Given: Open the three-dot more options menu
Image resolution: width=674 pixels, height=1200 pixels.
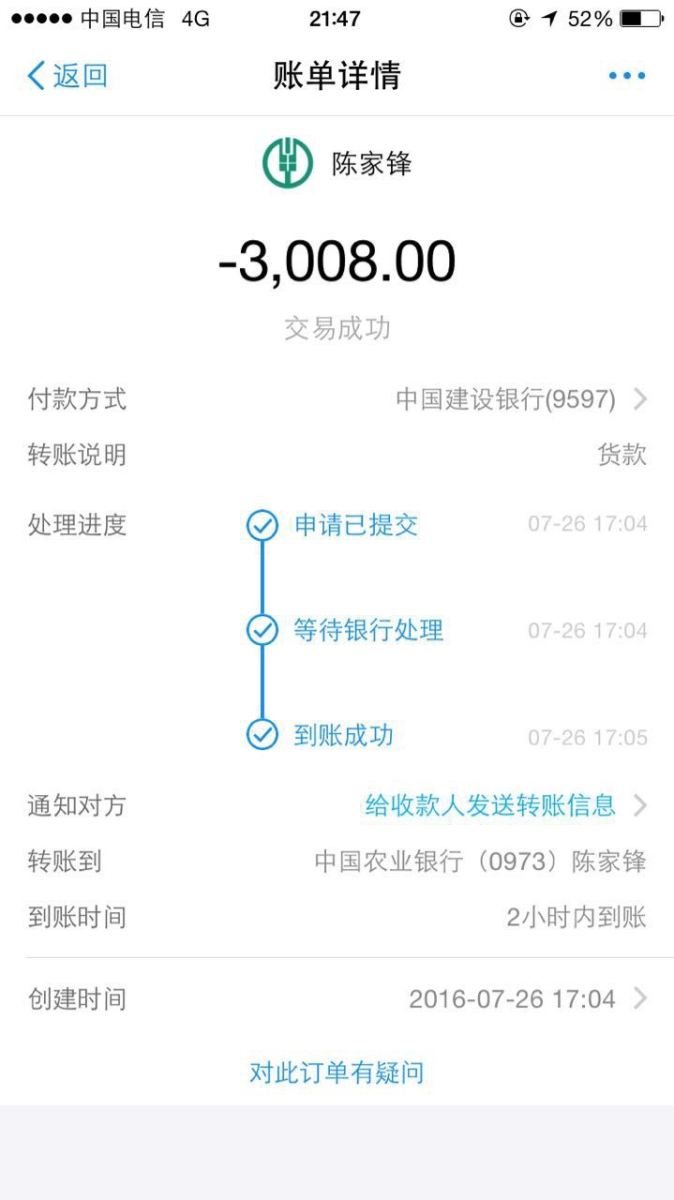Looking at the screenshot, I should (627, 76).
